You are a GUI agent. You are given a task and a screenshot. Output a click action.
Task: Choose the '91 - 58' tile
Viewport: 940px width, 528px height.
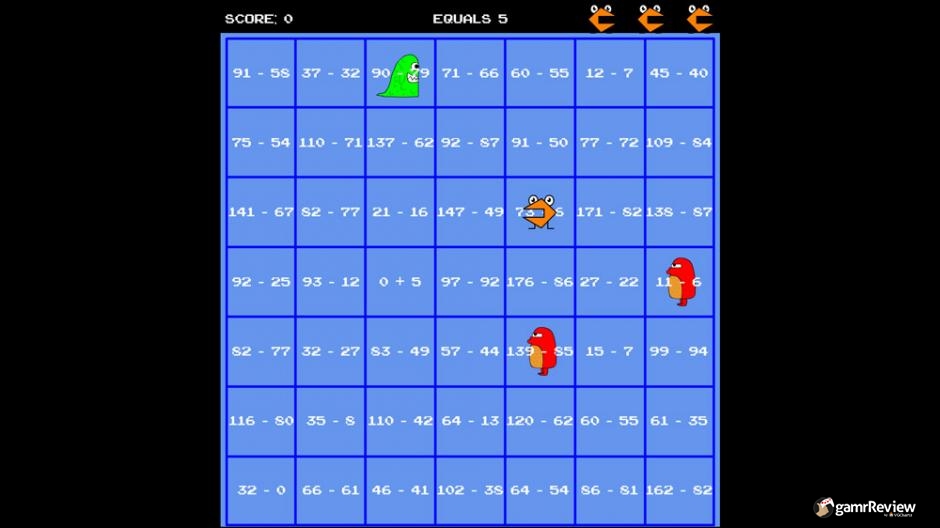click(261, 73)
